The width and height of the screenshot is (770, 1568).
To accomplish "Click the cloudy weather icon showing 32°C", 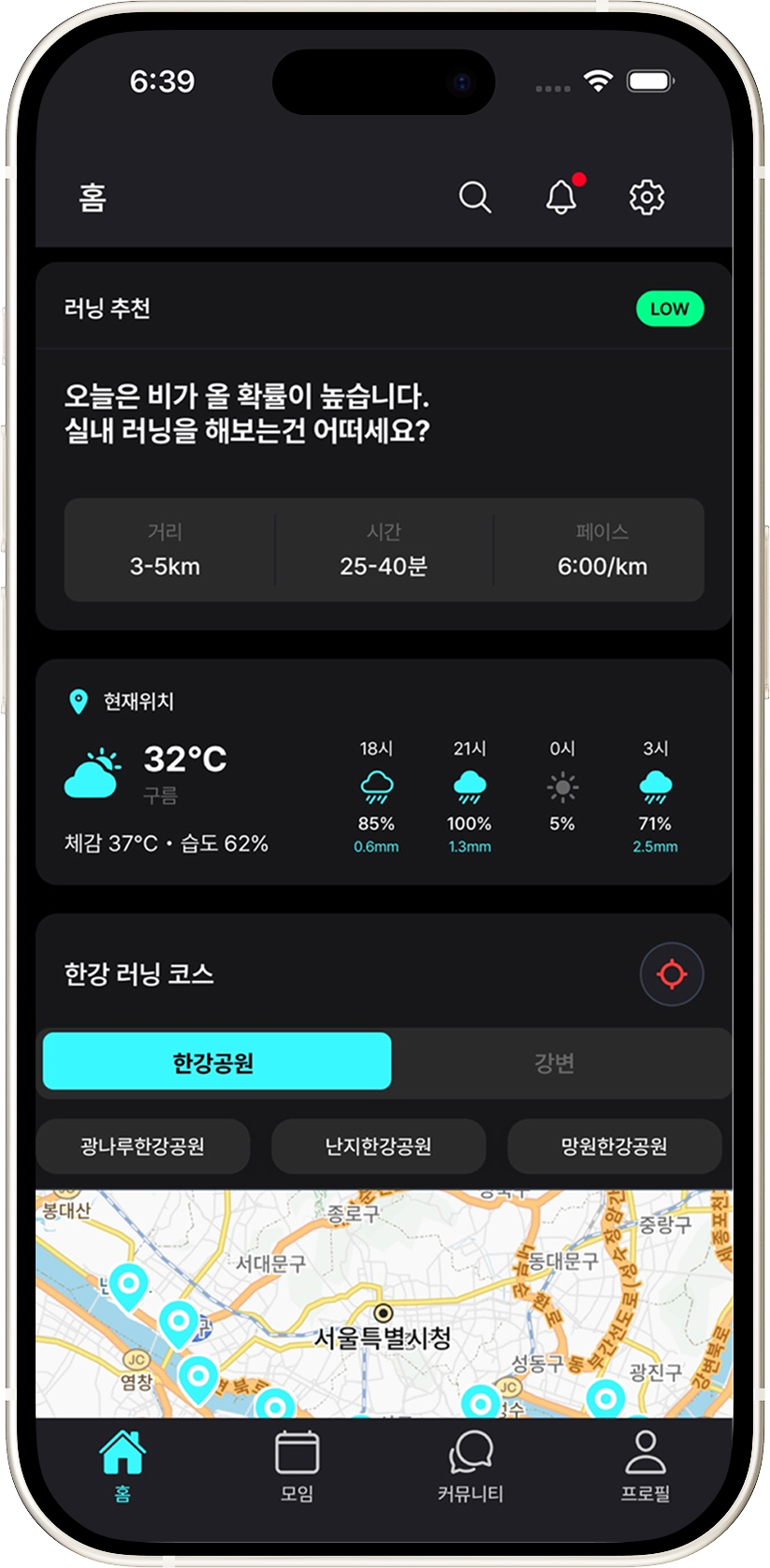I will click(x=94, y=775).
